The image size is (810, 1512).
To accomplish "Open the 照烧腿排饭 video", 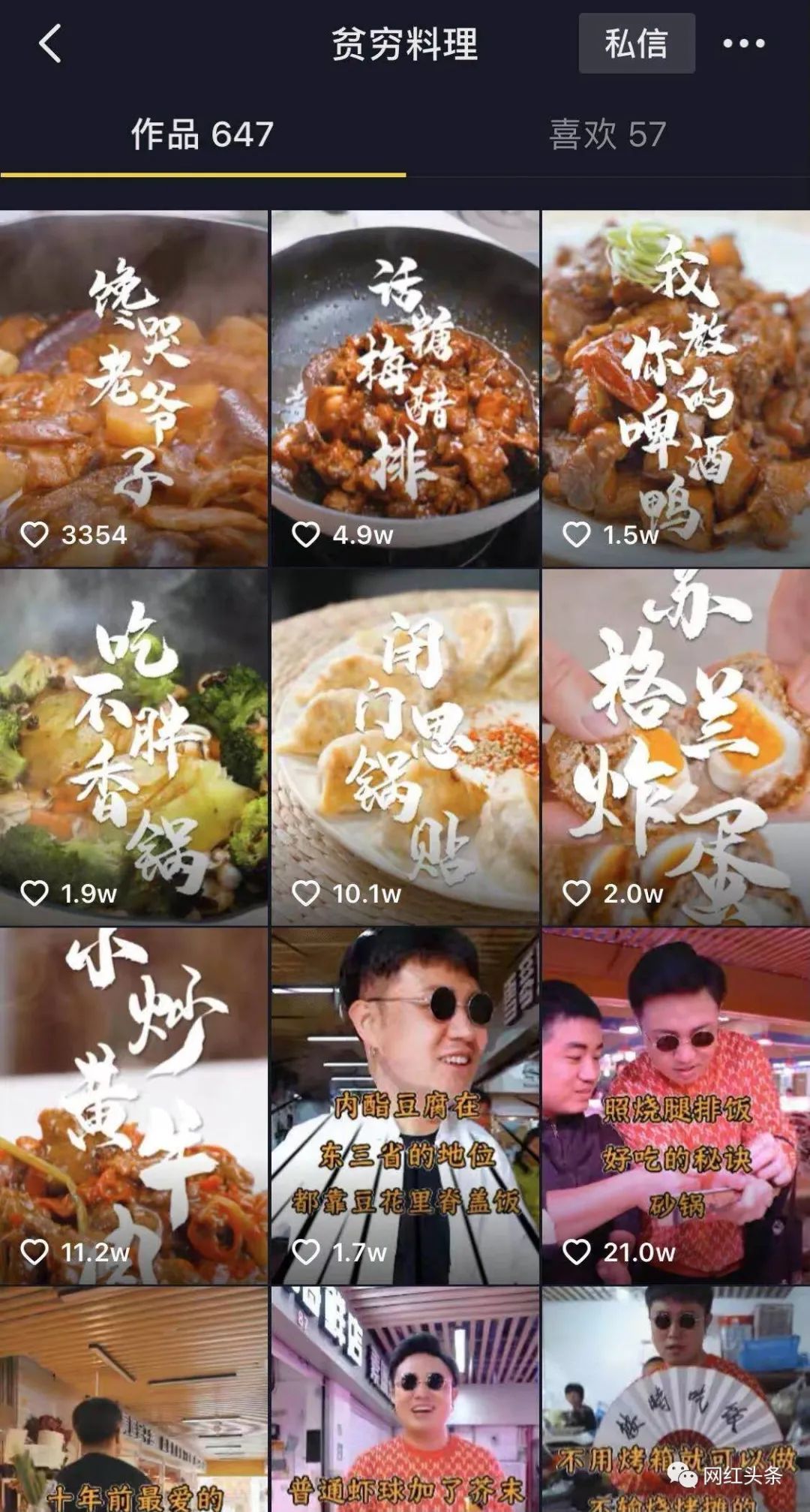I will [676, 1105].
